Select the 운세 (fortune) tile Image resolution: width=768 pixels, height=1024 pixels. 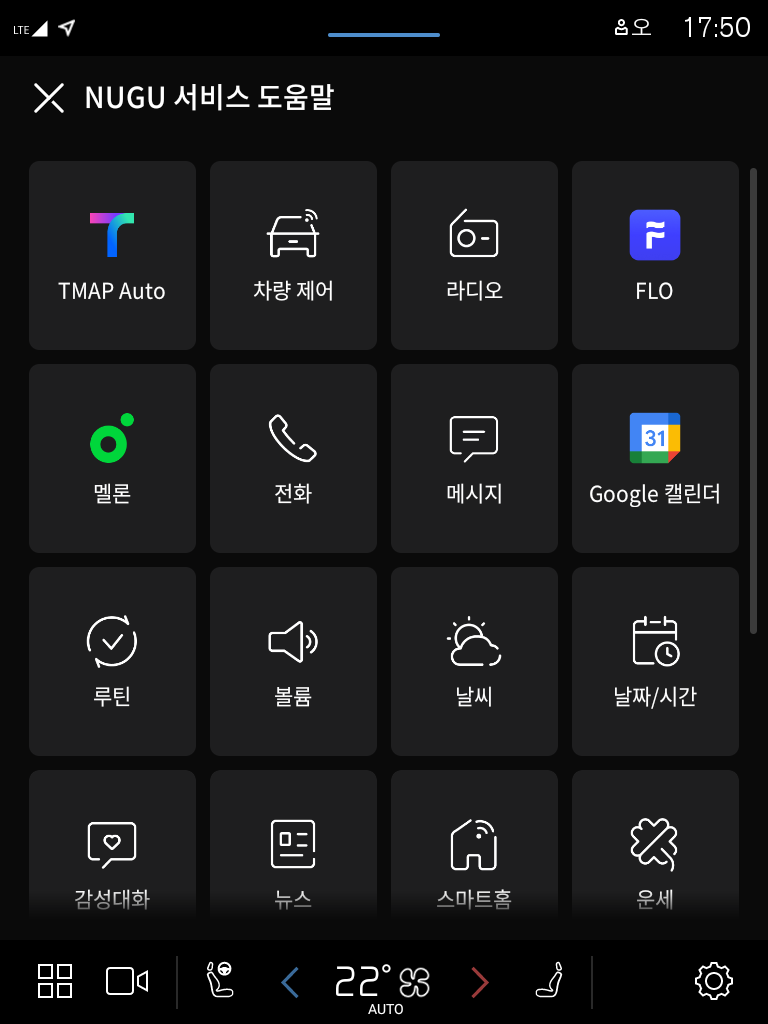[x=655, y=855]
